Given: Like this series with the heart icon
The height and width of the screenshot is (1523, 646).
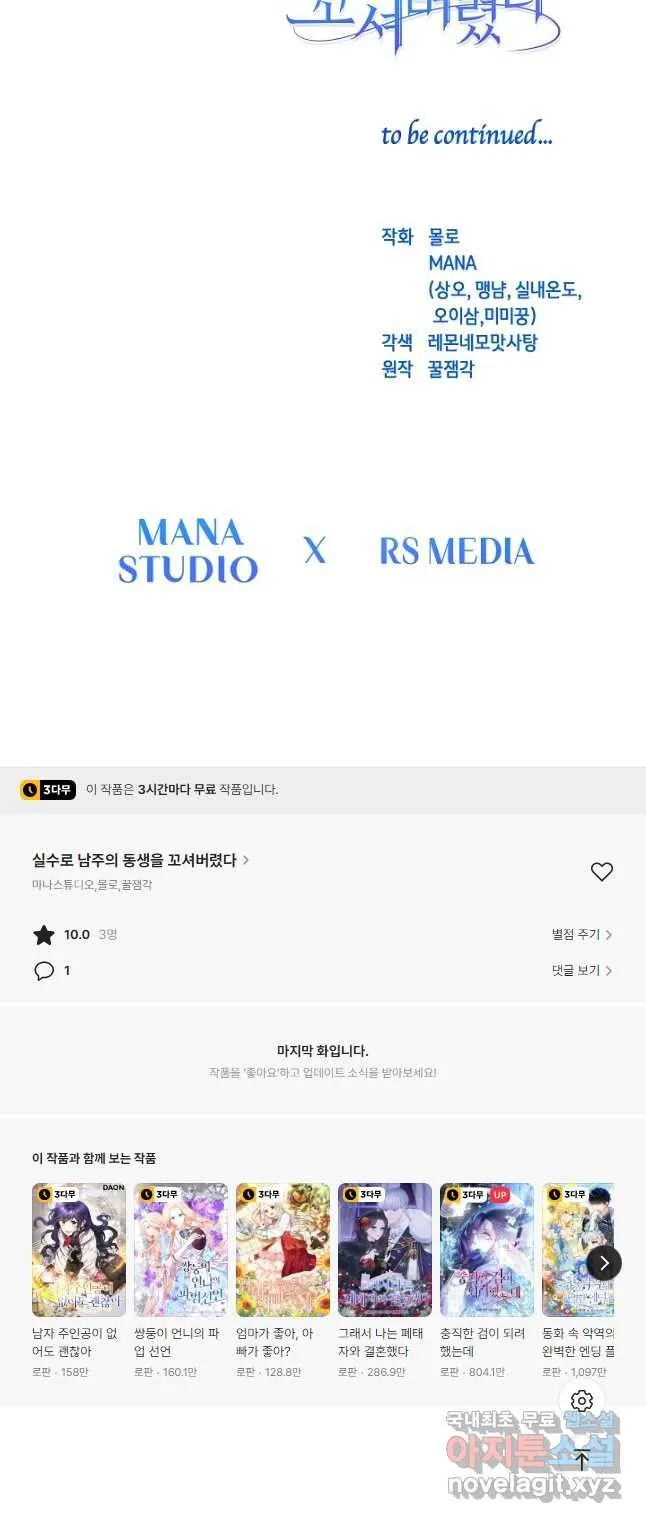Looking at the screenshot, I should pyautogui.click(x=601, y=872).
